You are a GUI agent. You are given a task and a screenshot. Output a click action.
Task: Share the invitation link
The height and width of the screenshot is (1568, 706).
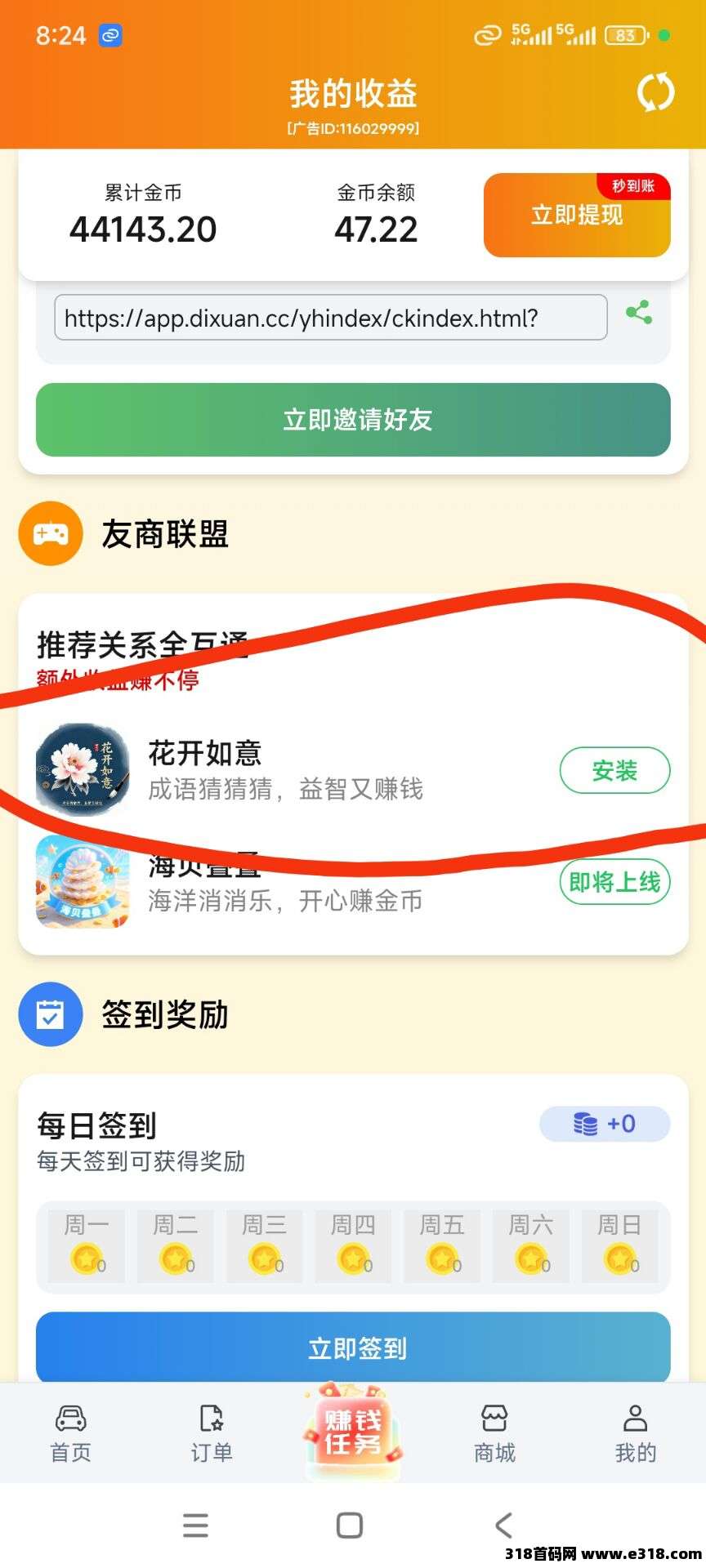(x=639, y=313)
